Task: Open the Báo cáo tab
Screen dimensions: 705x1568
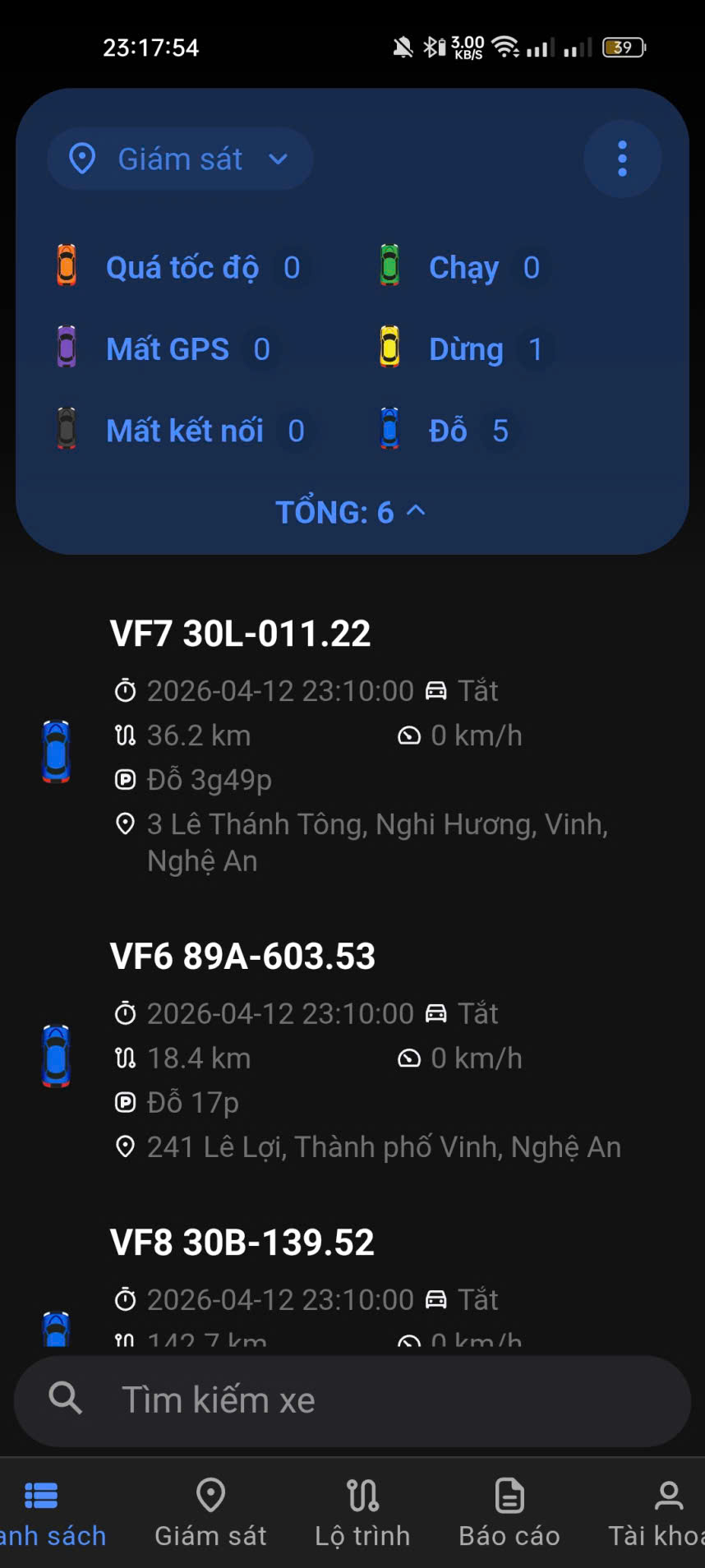Action: tap(509, 1512)
